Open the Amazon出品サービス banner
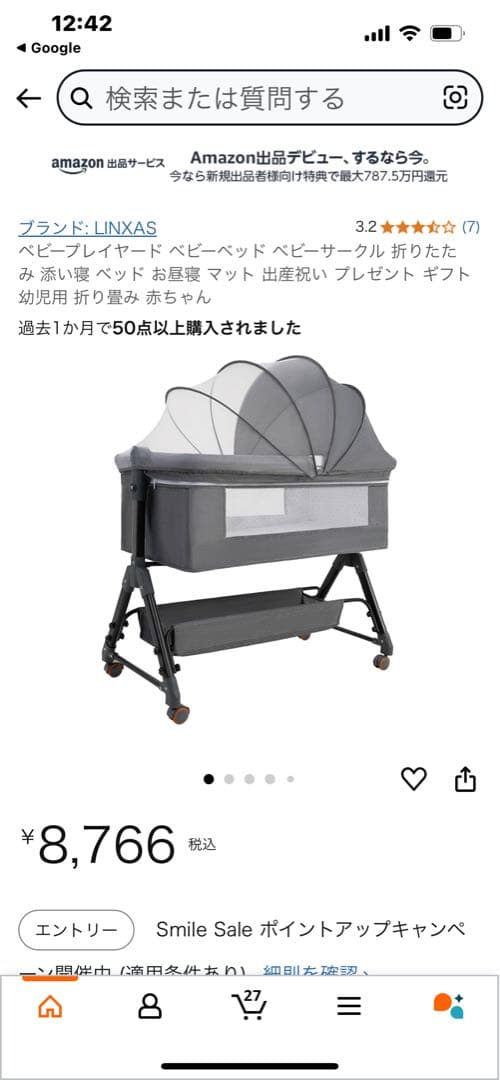Image resolution: width=500 pixels, height=1080 pixels. pyautogui.click(x=249, y=167)
